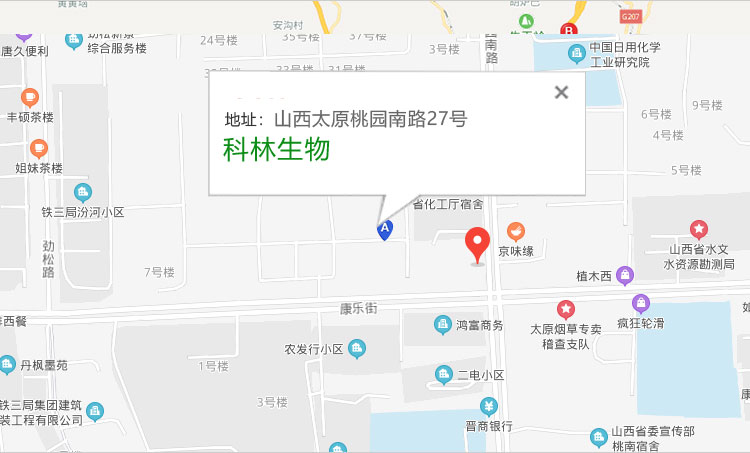Select 二电小区 map marker
Viewport: 750px width, 453px height.
(x=442, y=376)
